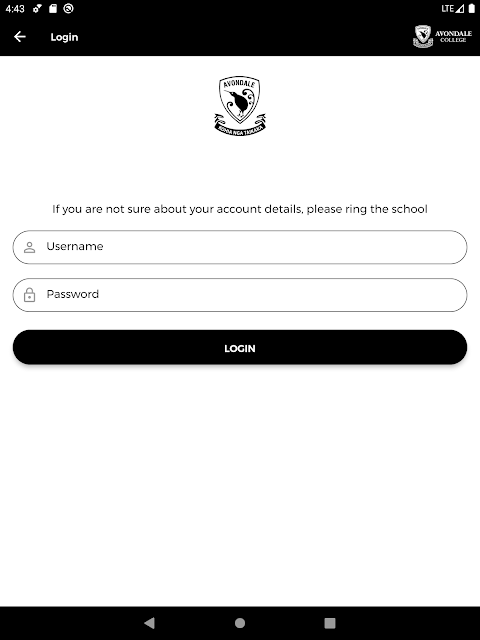Tap the system home button
Screen dimensions: 480x640
click(240, 623)
